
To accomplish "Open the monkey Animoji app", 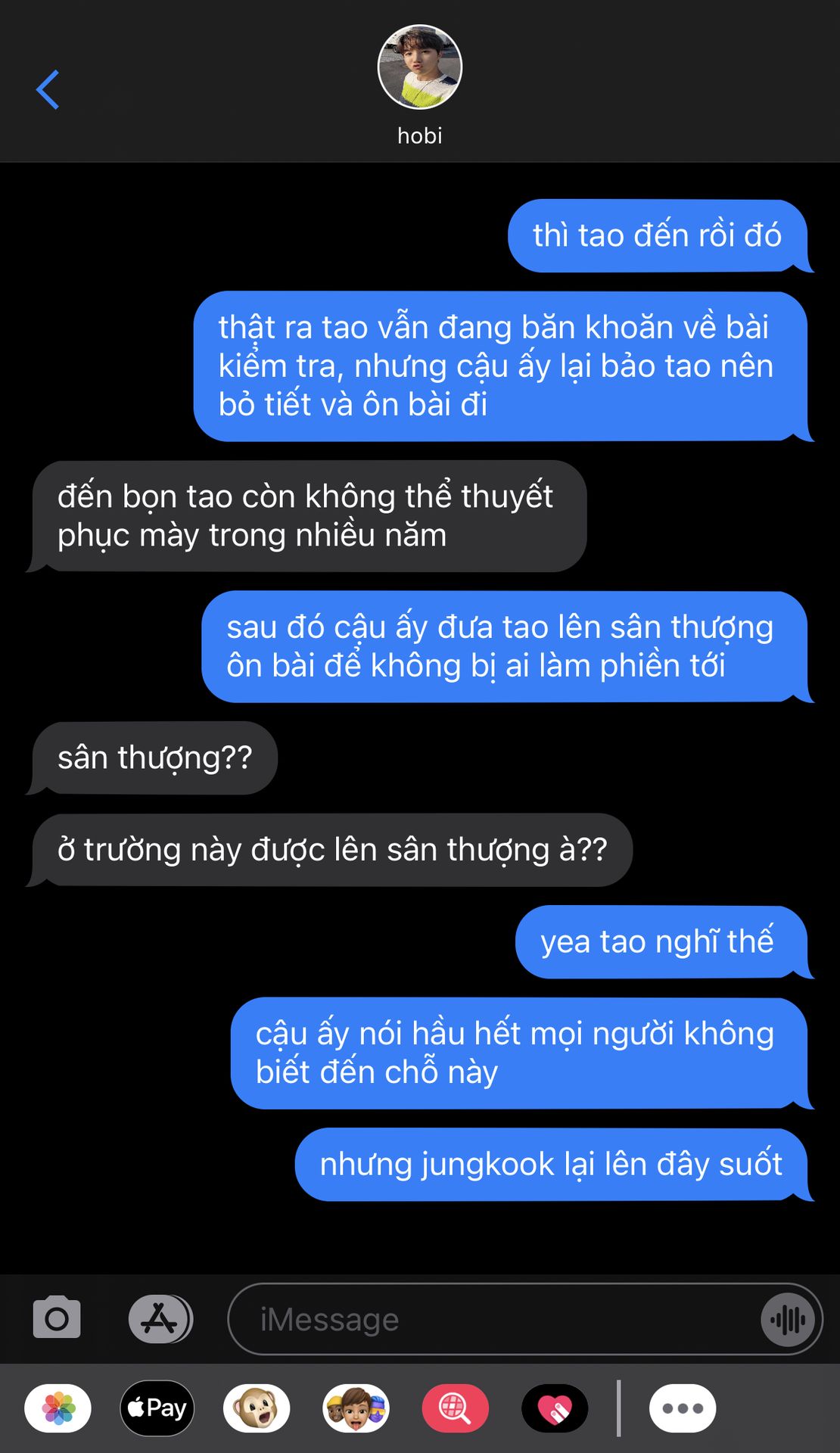I will (x=257, y=1408).
